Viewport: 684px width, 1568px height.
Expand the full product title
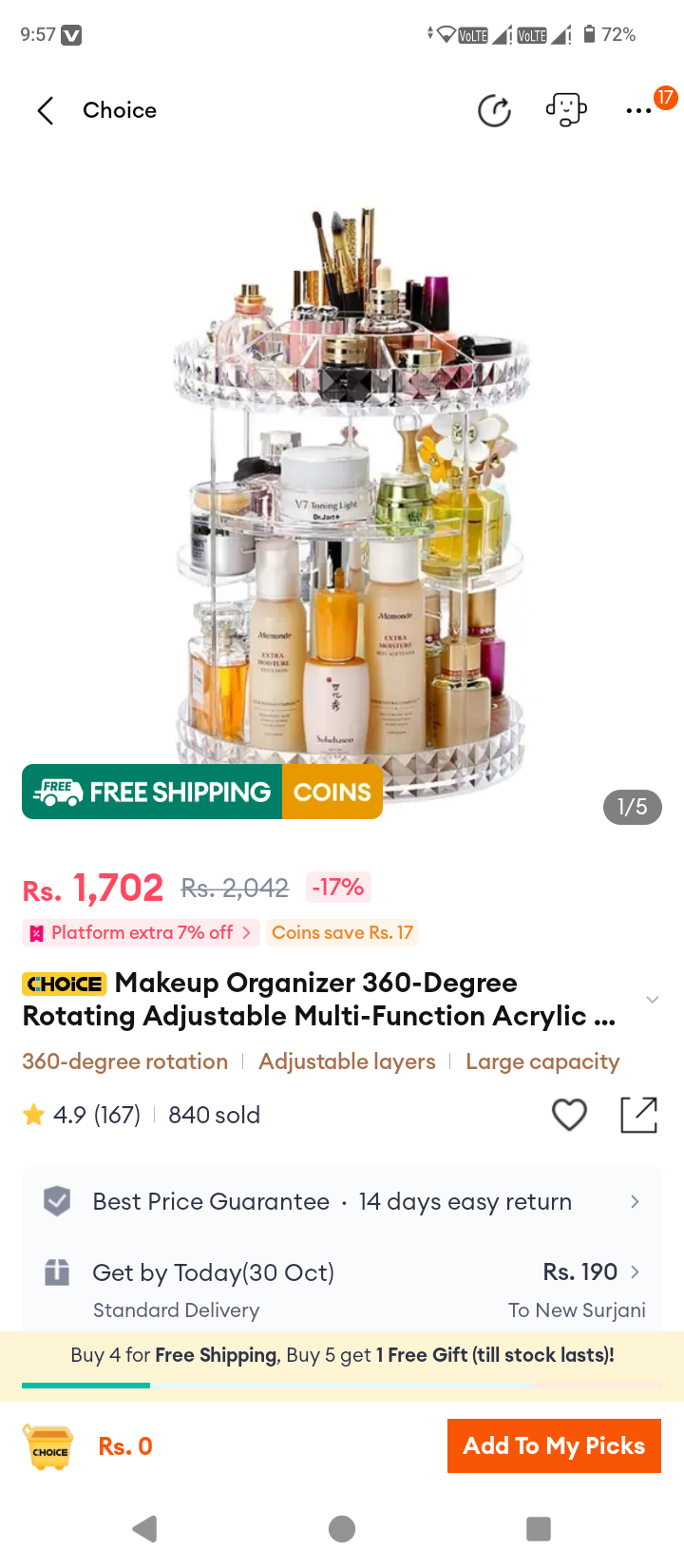tap(652, 1000)
